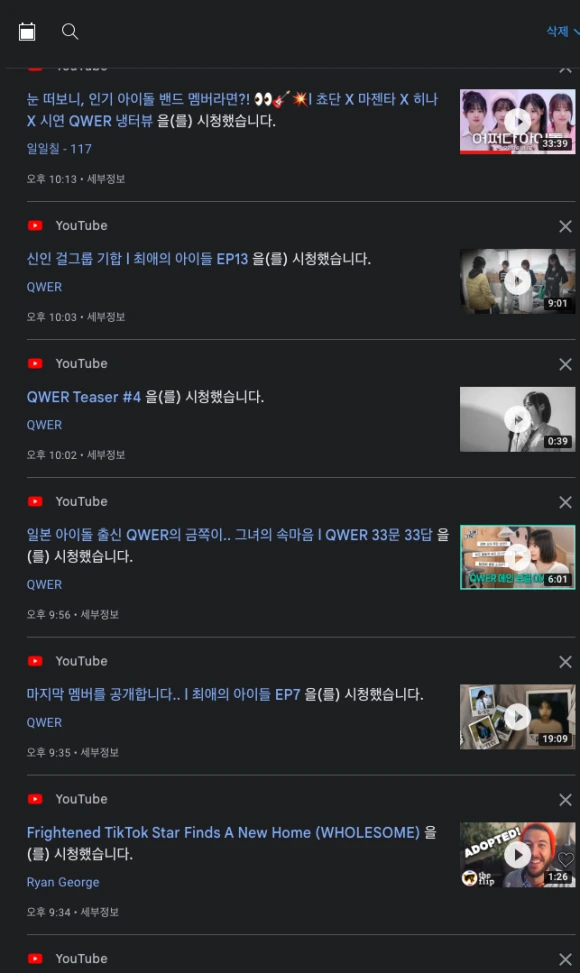Remove the 신인 걸그룹 기합 EP13 history entry

[x=565, y=226]
